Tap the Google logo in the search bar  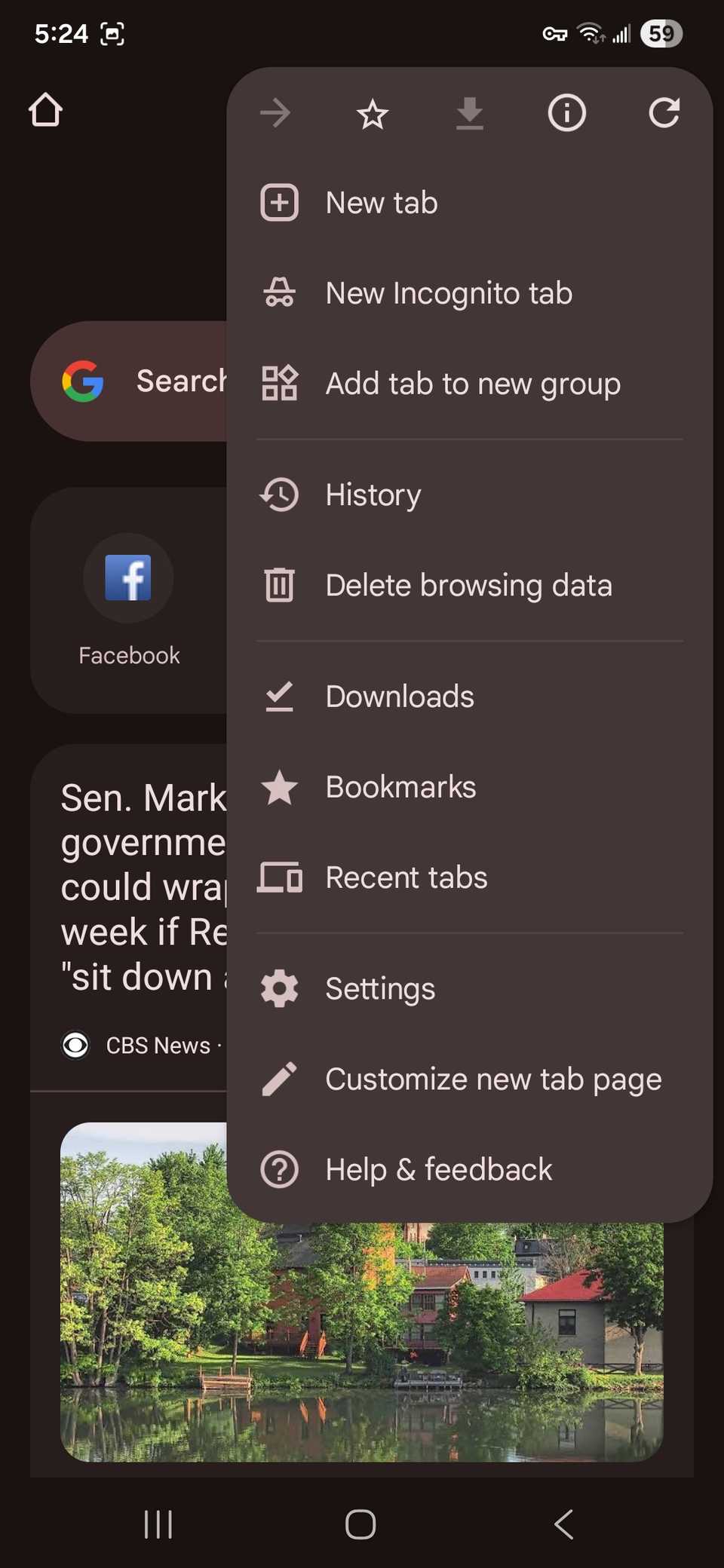tap(83, 381)
